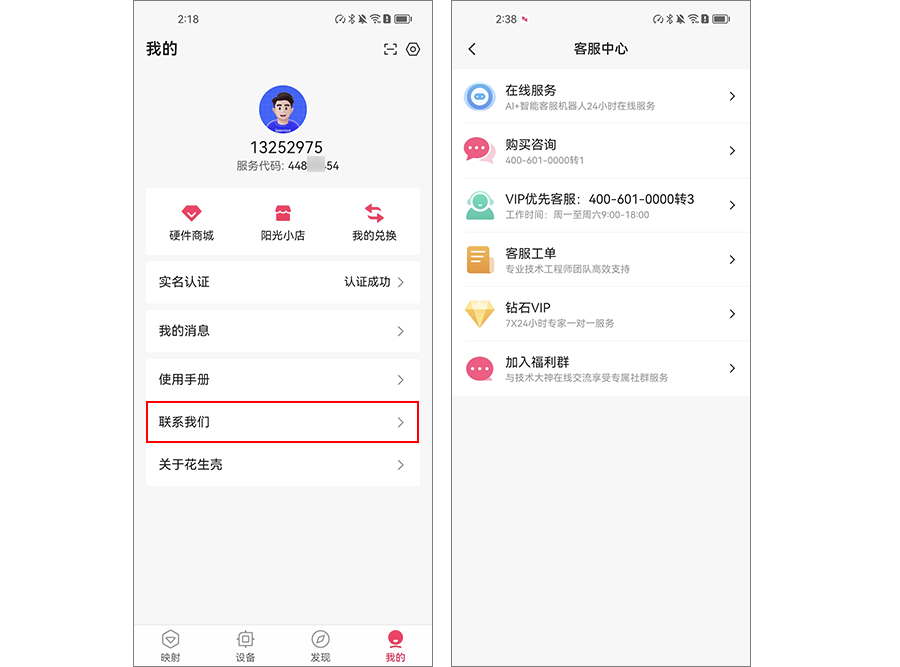Select the 联系我们 row
Image resolution: width=900 pixels, height=667 pixels.
(x=283, y=422)
